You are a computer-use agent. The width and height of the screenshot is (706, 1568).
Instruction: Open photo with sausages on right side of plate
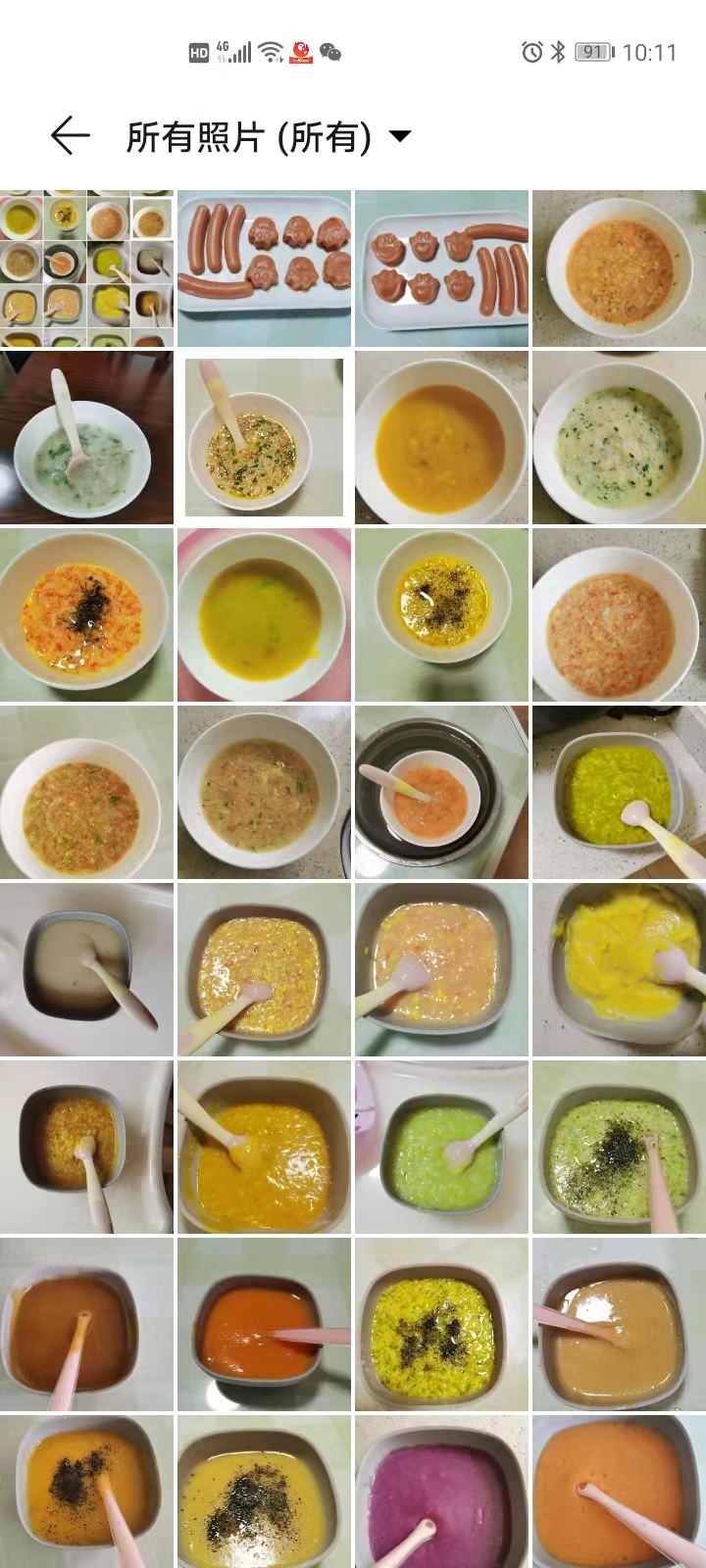click(441, 269)
